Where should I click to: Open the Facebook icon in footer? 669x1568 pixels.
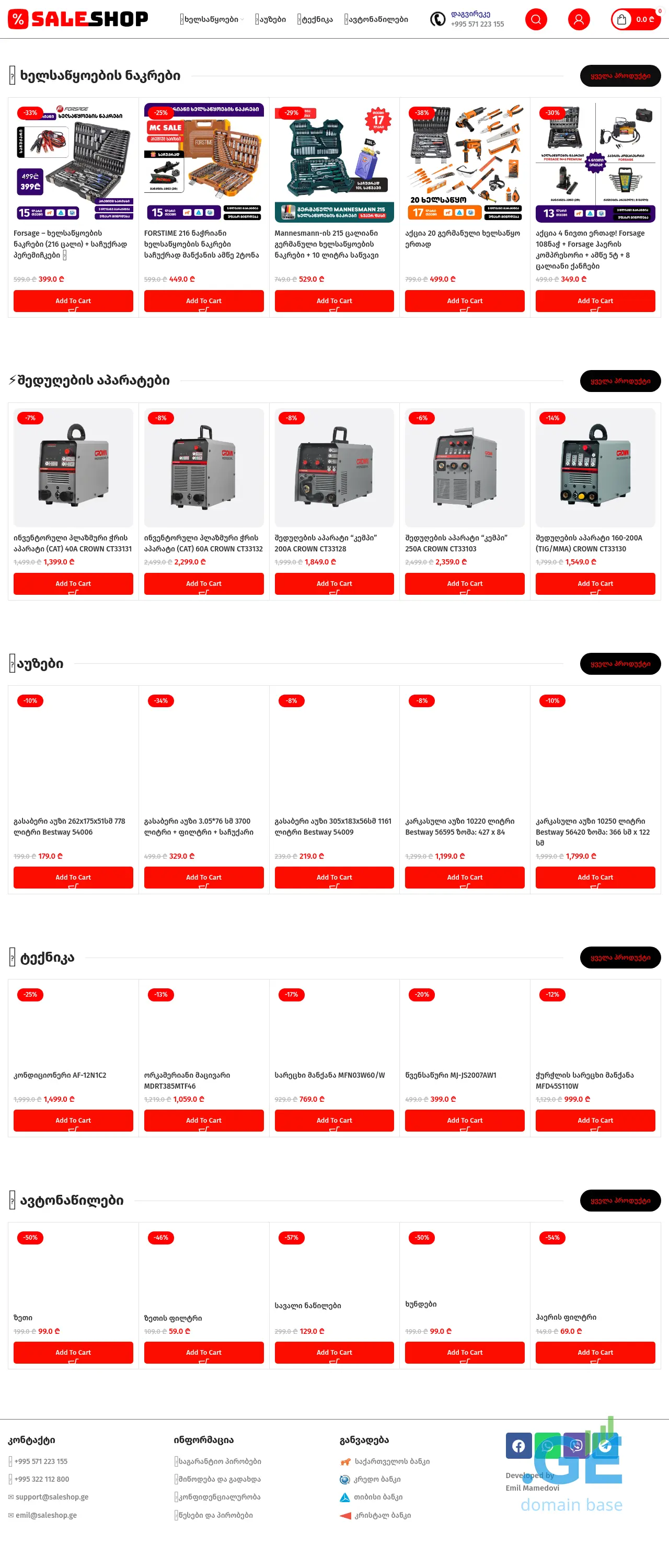coord(518,1446)
